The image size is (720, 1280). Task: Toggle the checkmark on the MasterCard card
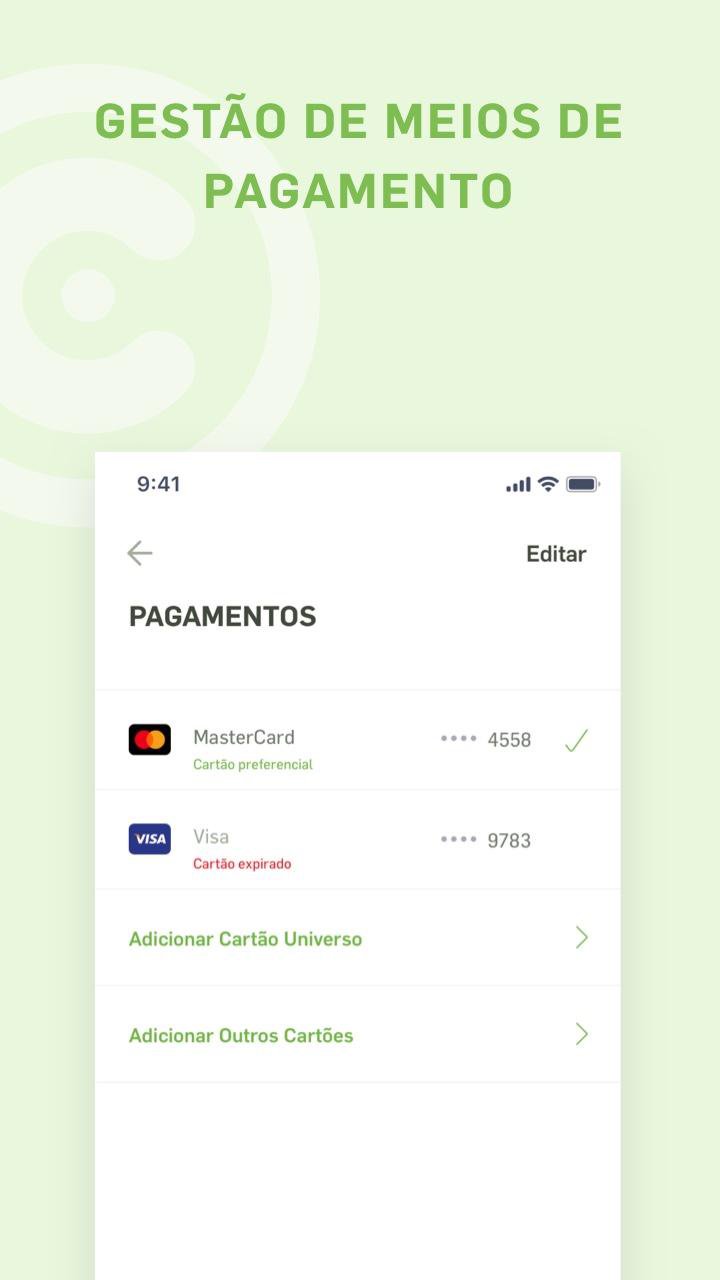[x=577, y=740]
